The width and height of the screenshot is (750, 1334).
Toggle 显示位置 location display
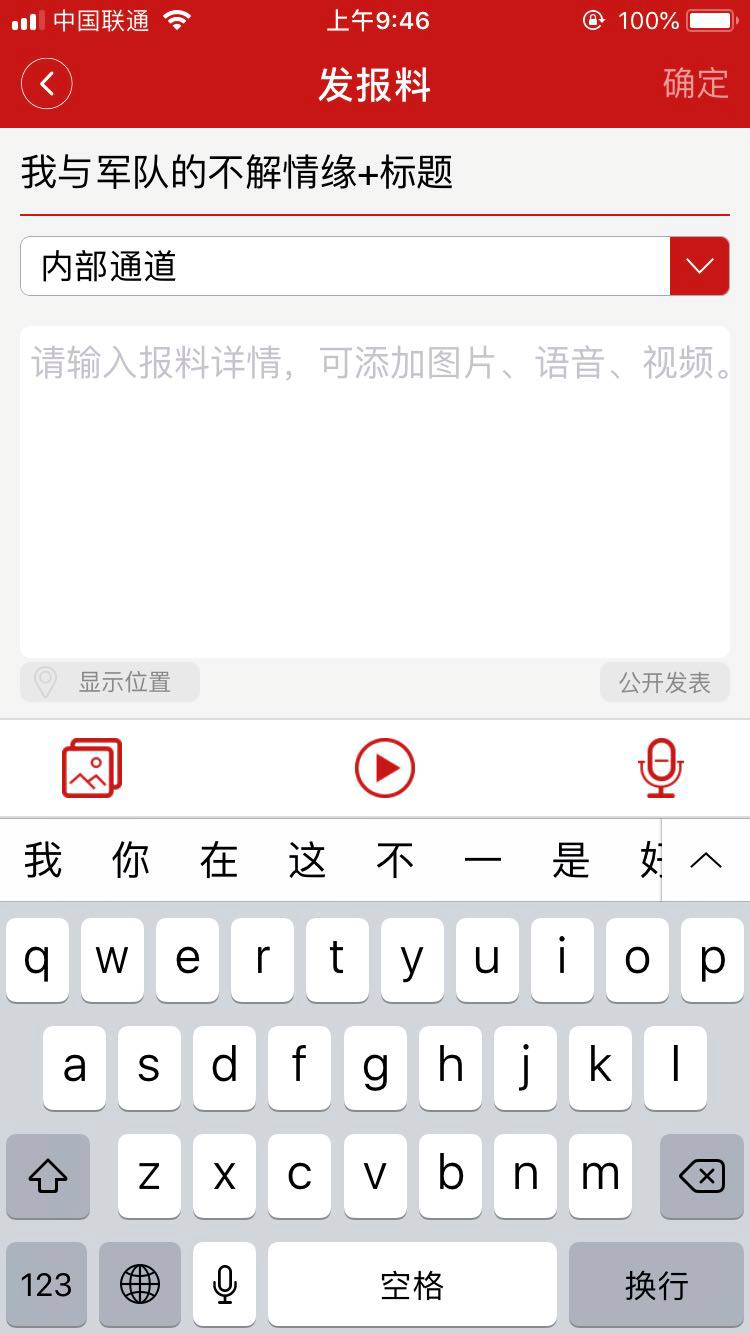[110, 683]
